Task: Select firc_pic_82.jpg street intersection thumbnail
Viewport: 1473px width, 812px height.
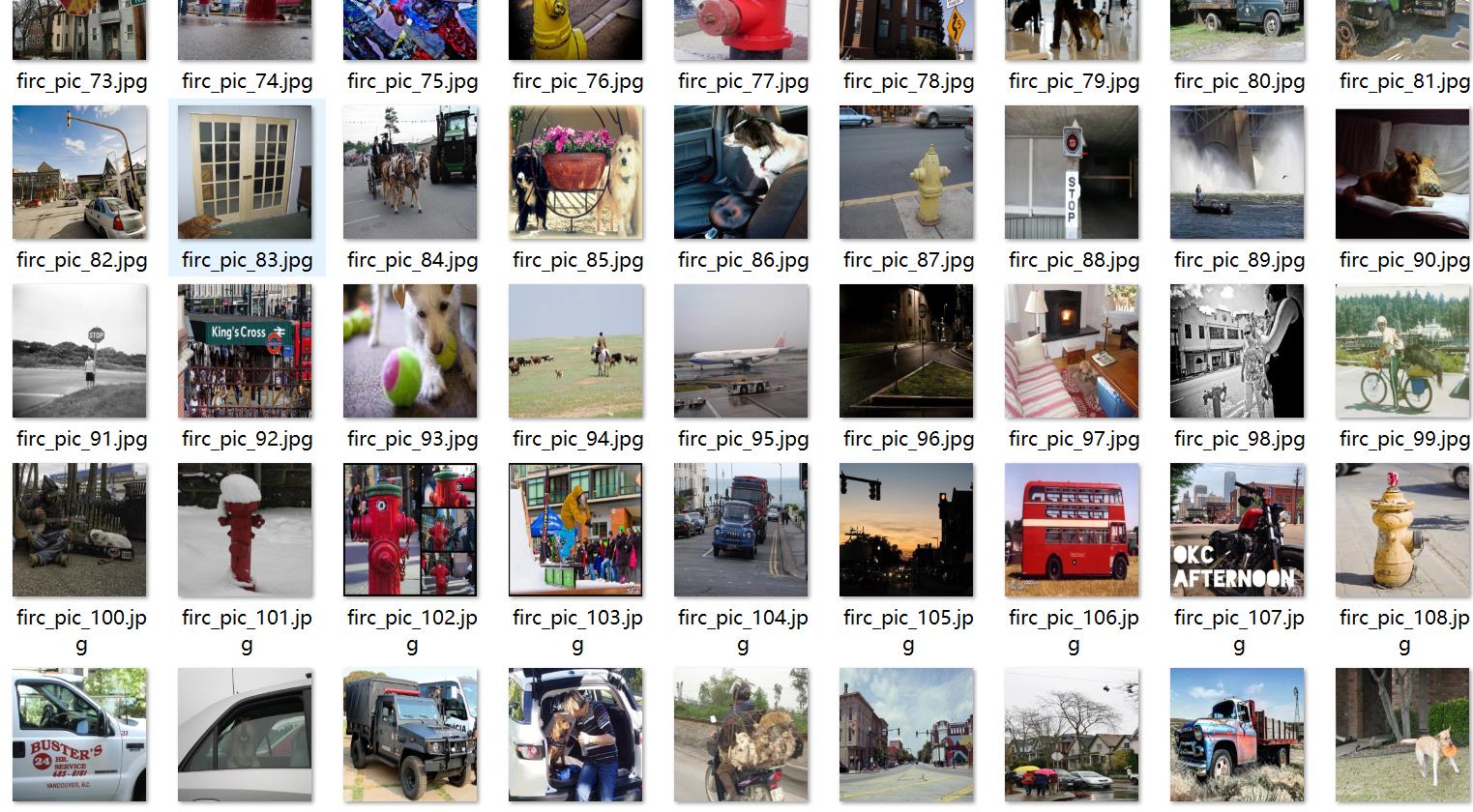Action: pyautogui.click(x=80, y=172)
